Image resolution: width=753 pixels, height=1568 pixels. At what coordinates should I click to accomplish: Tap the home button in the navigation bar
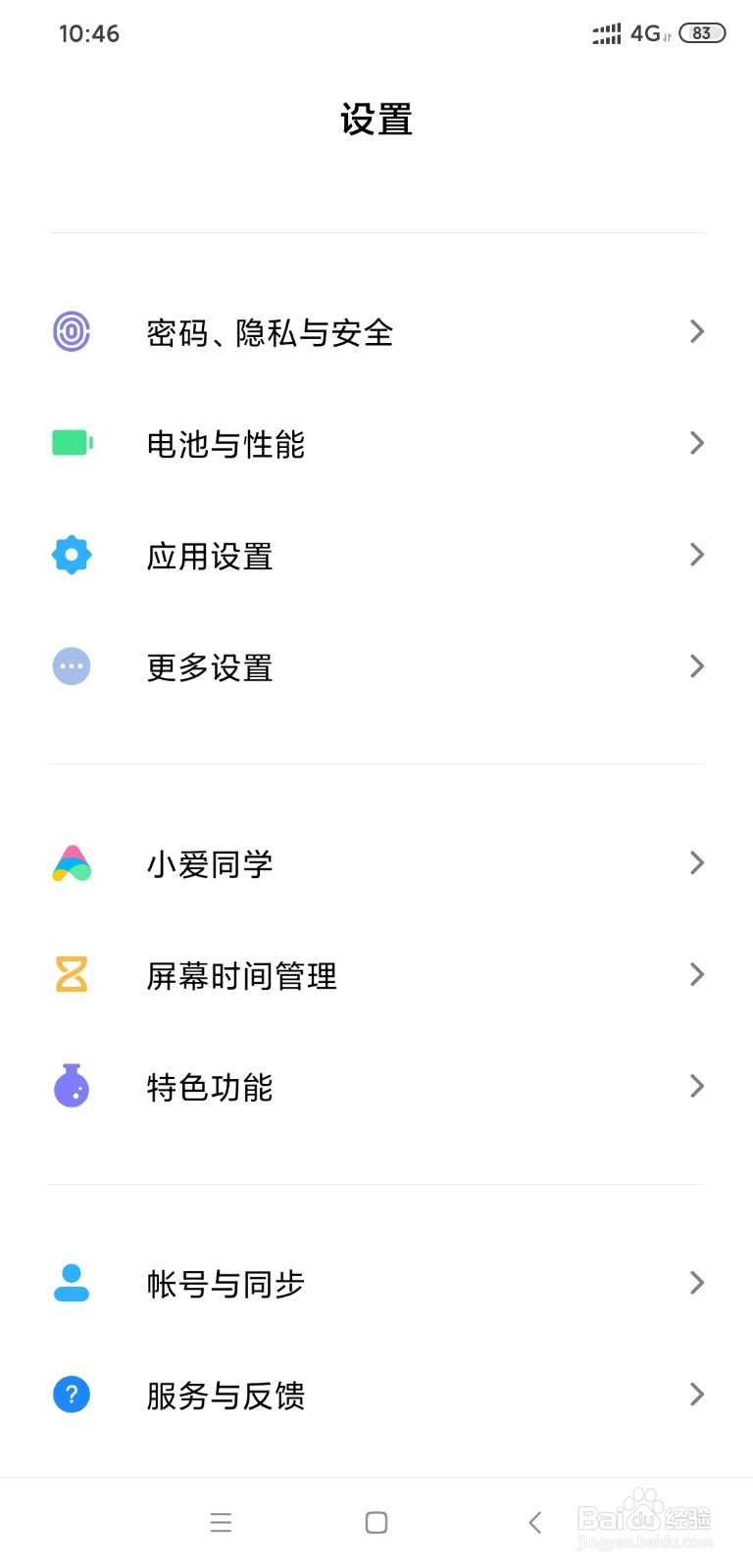pos(376,1522)
